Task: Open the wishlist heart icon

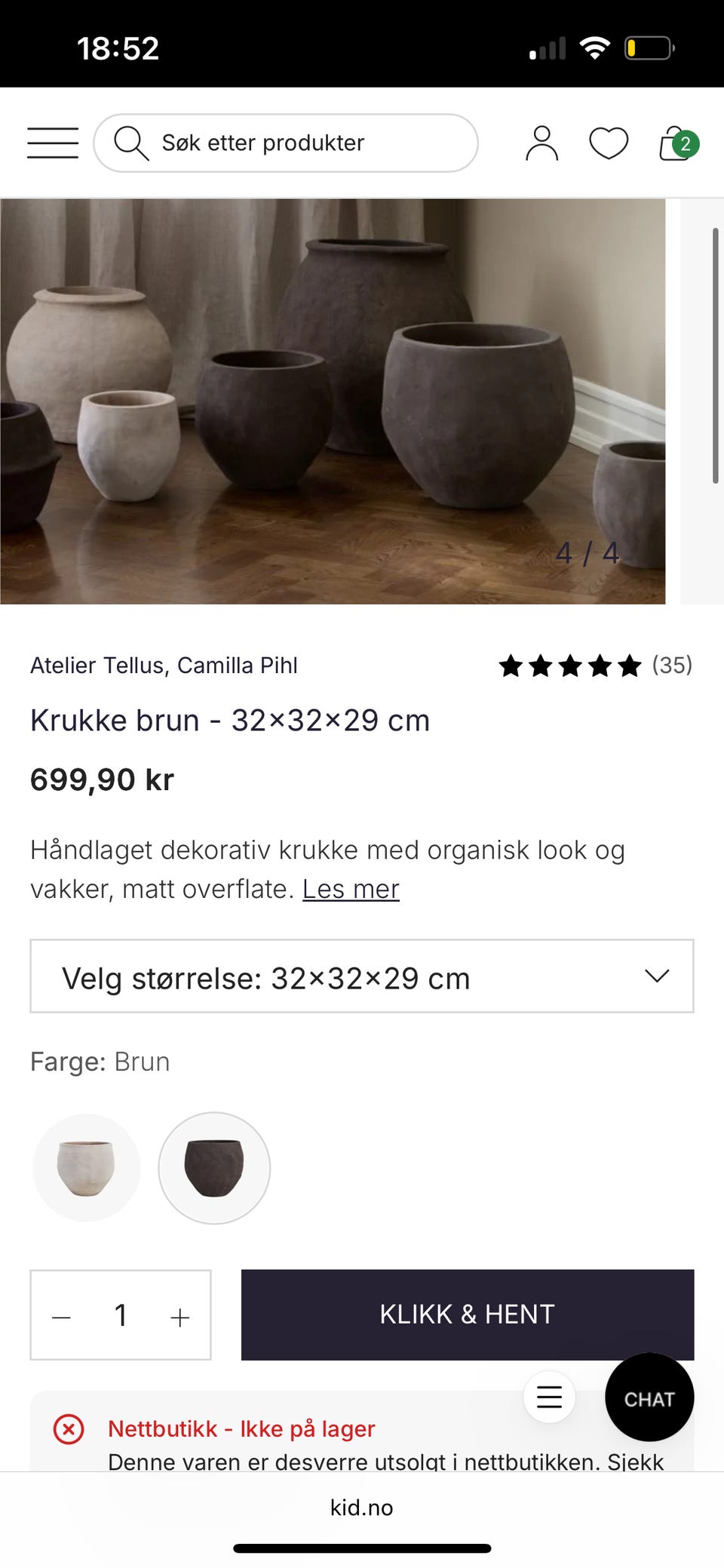Action: coord(609,143)
